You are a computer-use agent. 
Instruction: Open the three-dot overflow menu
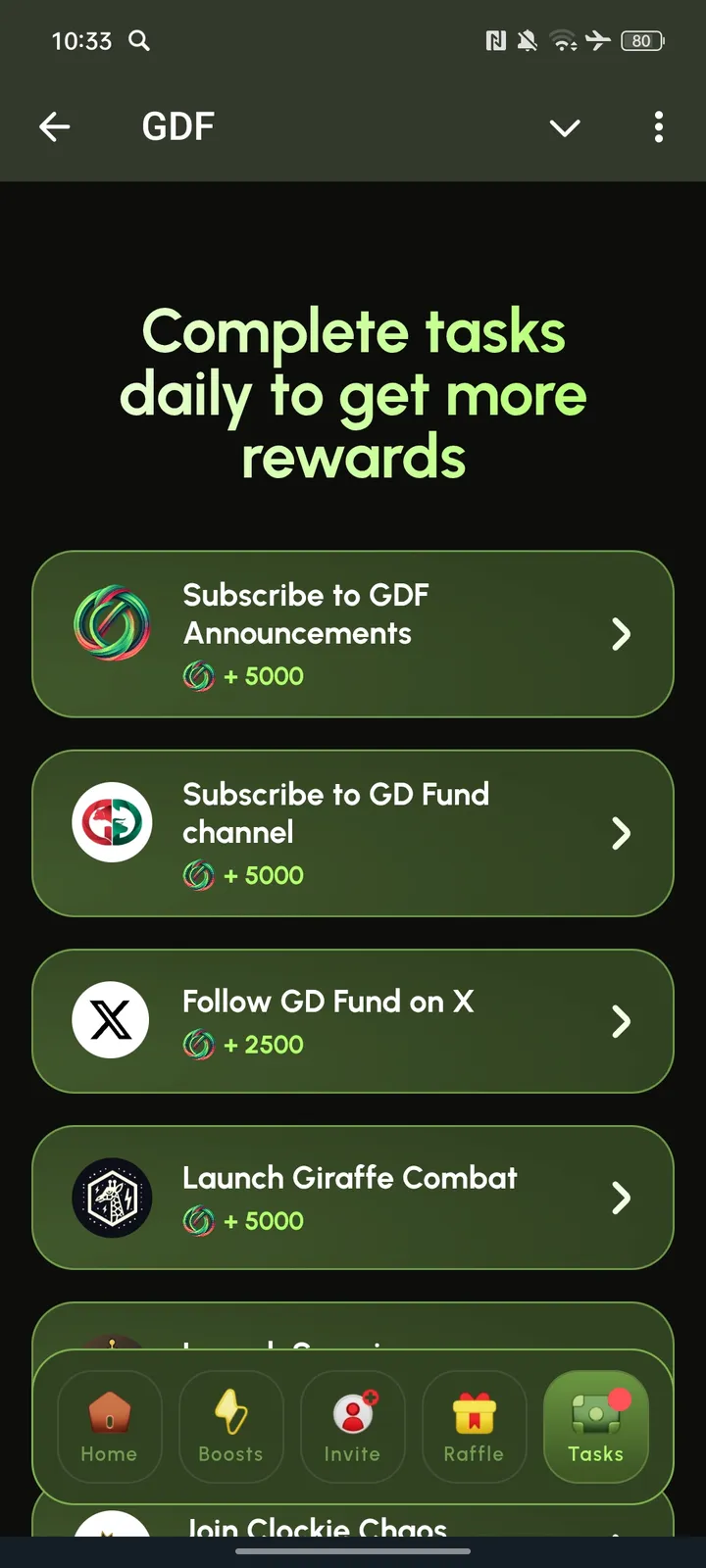coord(659,127)
